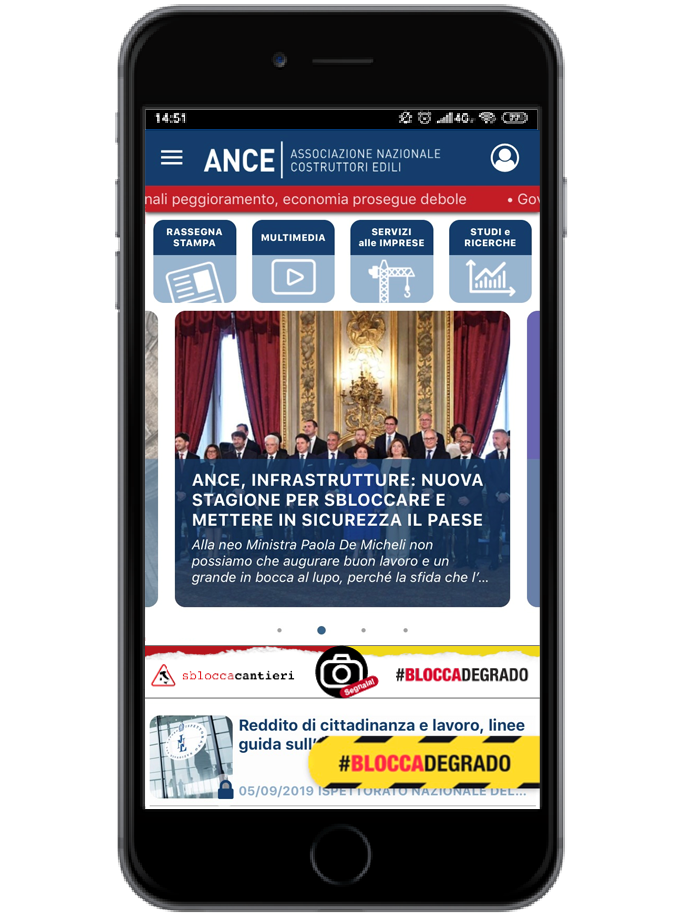Open the user profile icon

(505, 158)
